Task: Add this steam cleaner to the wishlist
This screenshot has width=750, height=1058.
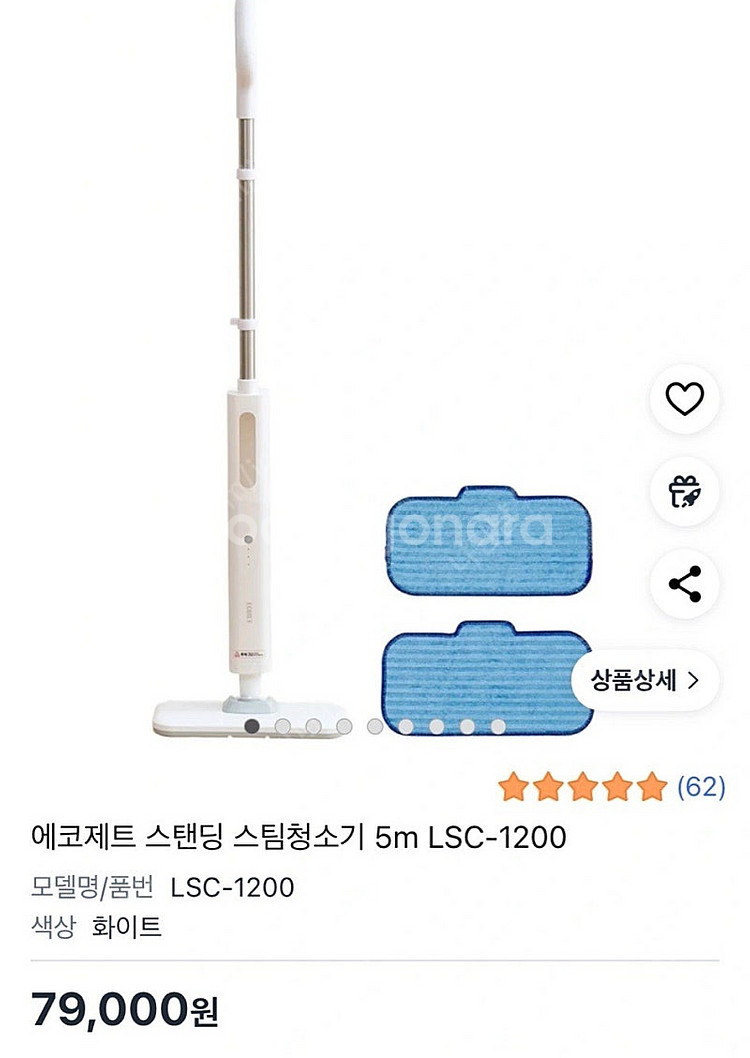Action: pyautogui.click(x=685, y=399)
